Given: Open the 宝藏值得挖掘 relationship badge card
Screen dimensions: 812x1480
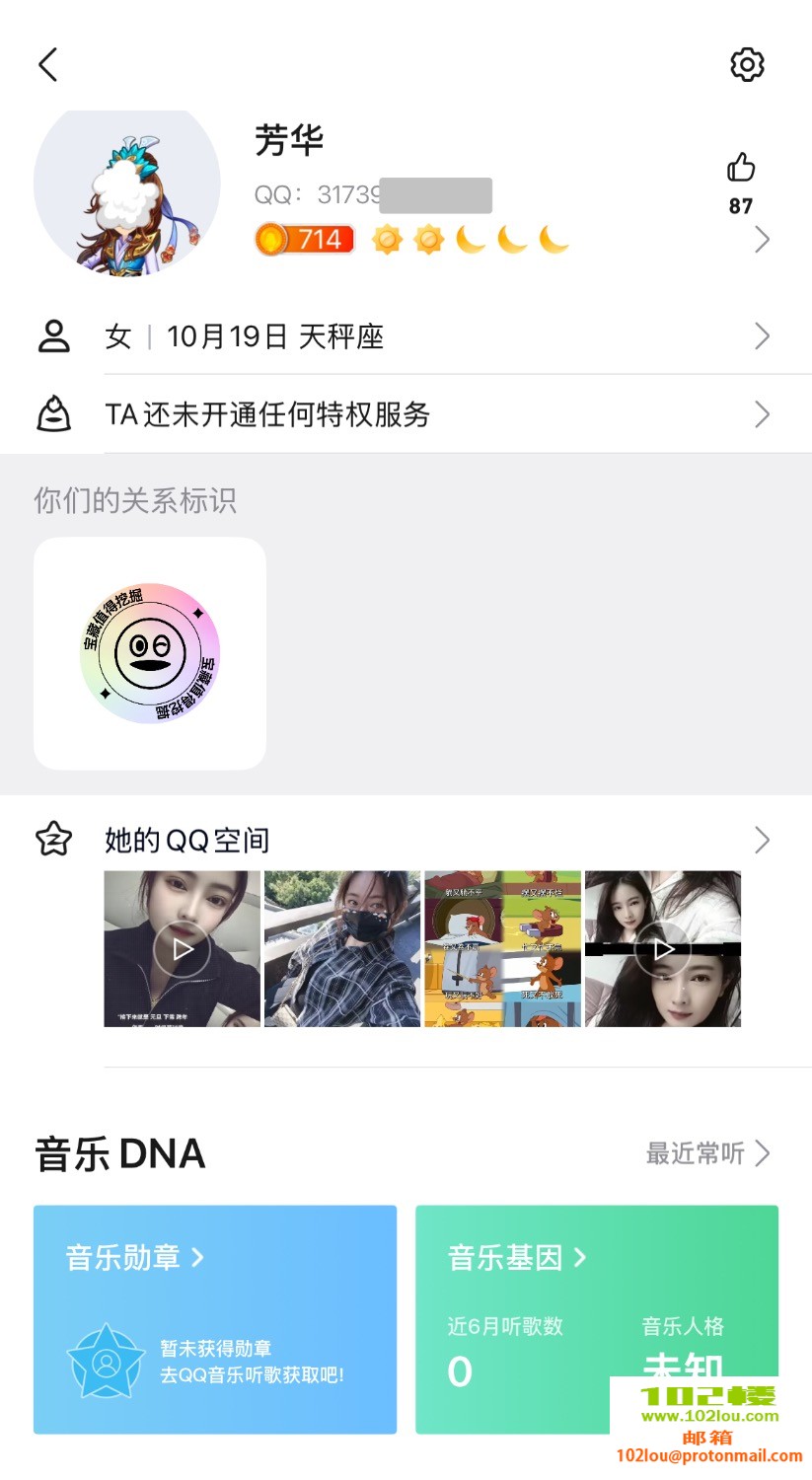Looking at the screenshot, I should tap(150, 653).
